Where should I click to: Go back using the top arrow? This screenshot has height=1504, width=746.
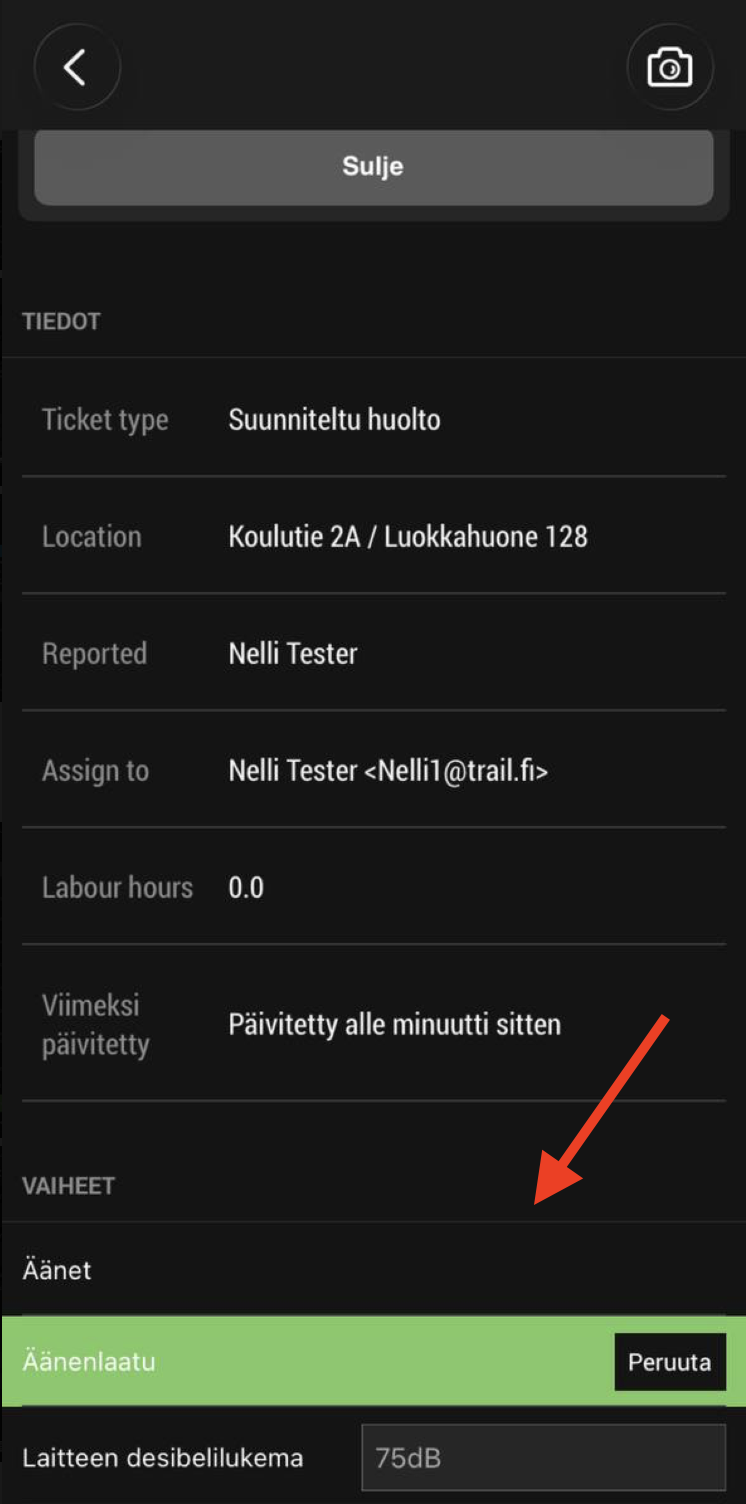[76, 68]
